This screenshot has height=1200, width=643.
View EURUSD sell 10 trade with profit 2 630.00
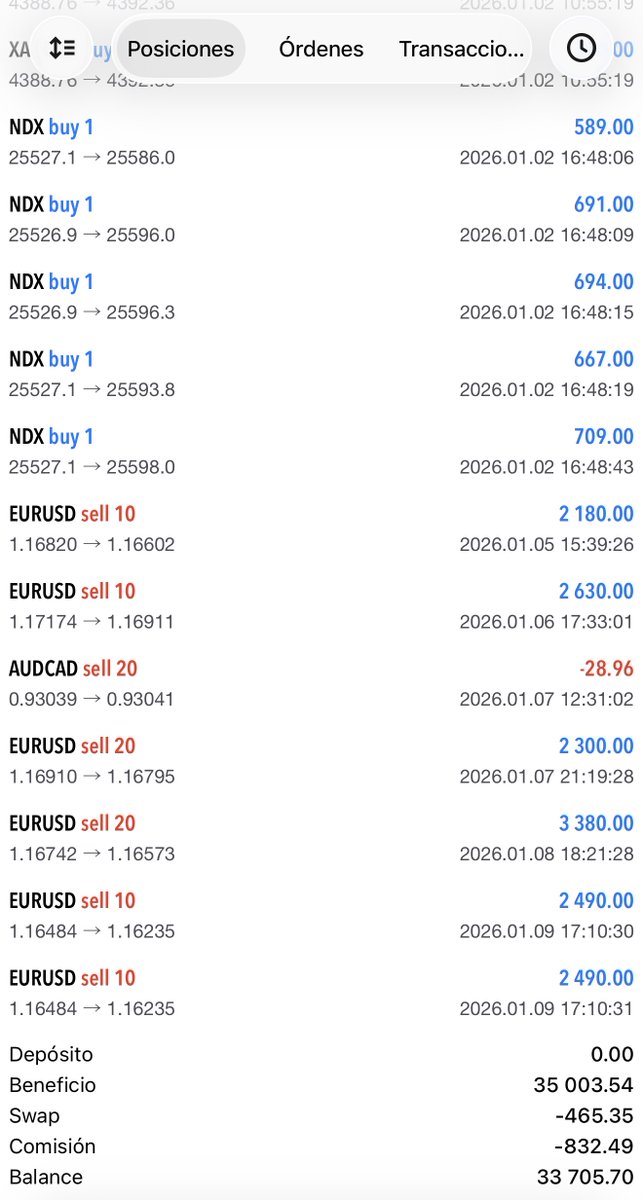(321, 606)
